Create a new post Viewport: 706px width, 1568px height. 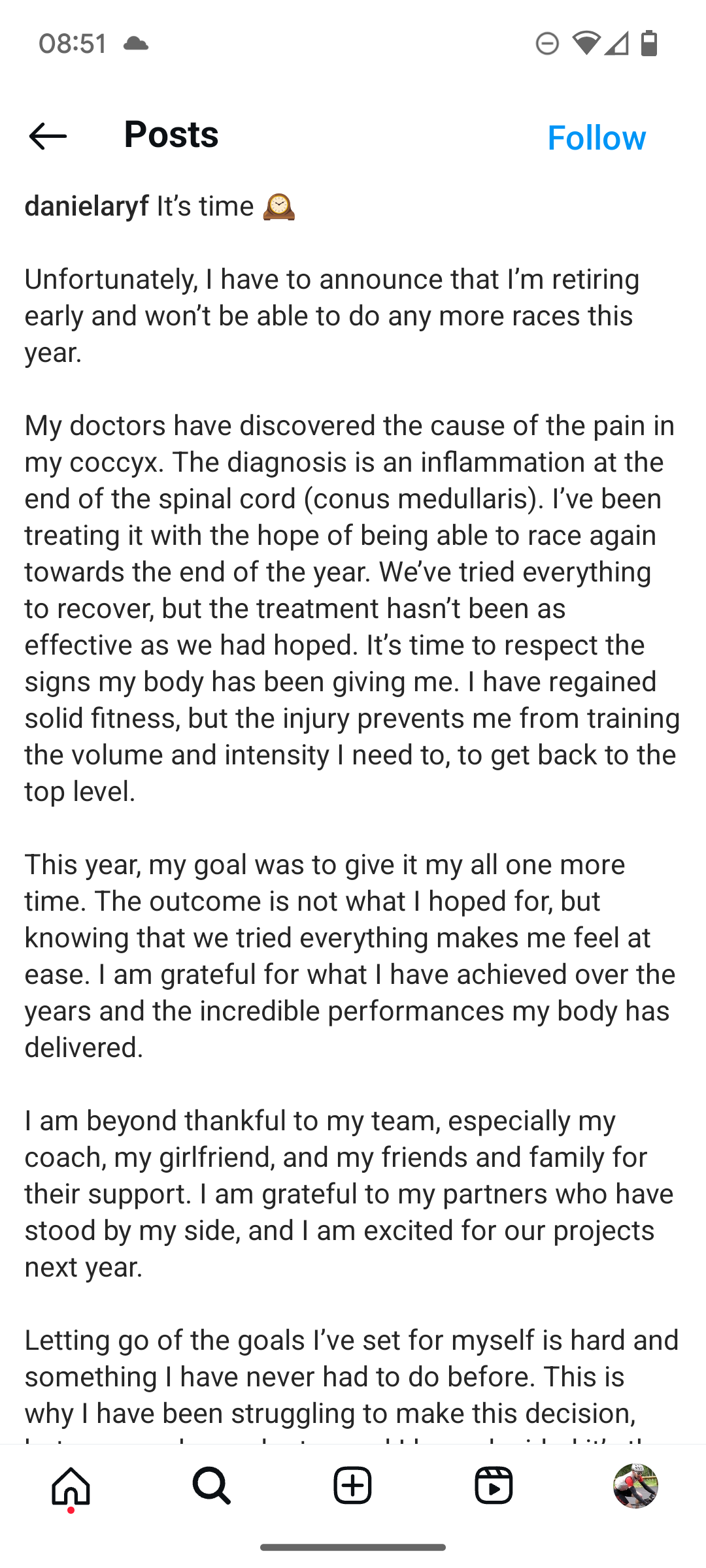click(x=353, y=1486)
